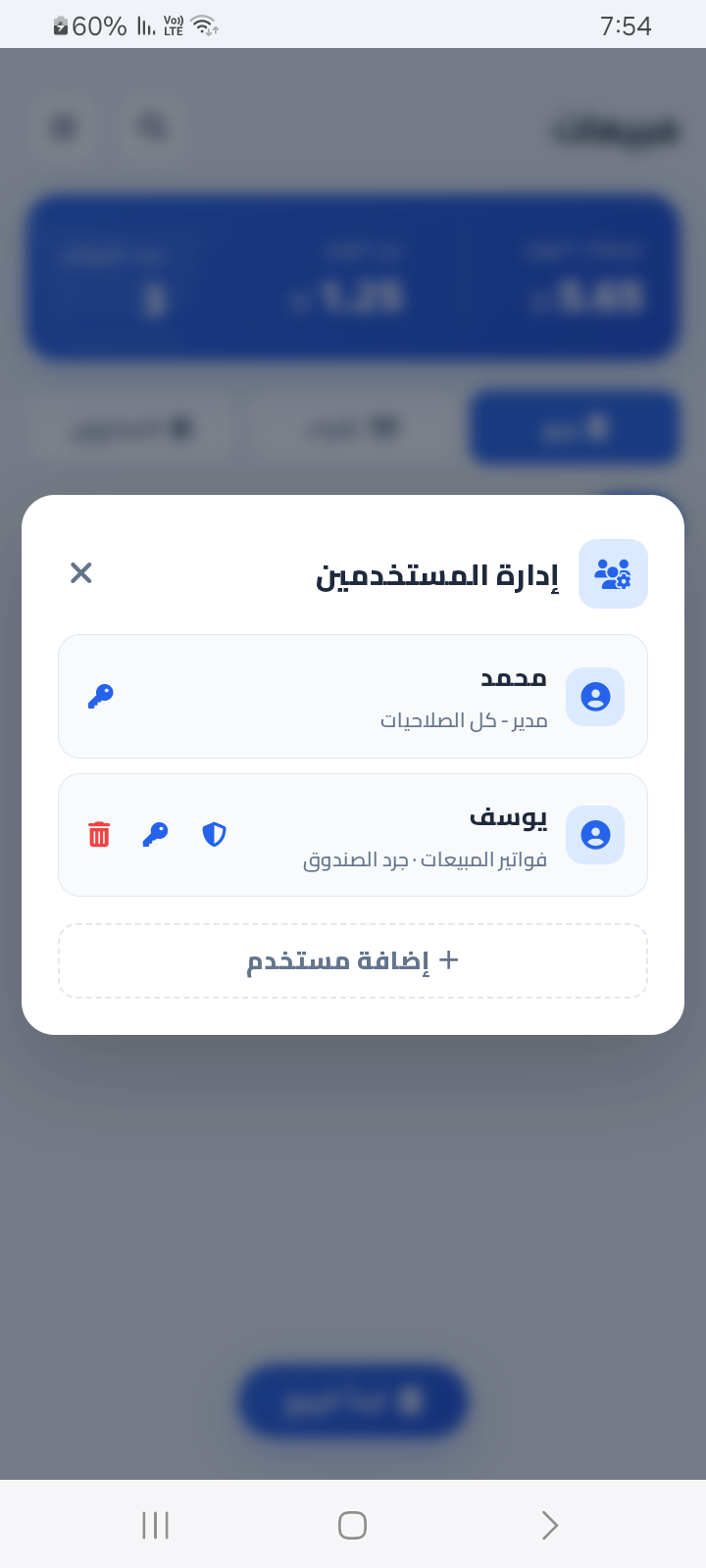Screen dimensions: 706x1568
Task: Open recent apps from navigation bar
Action: pos(156,1525)
